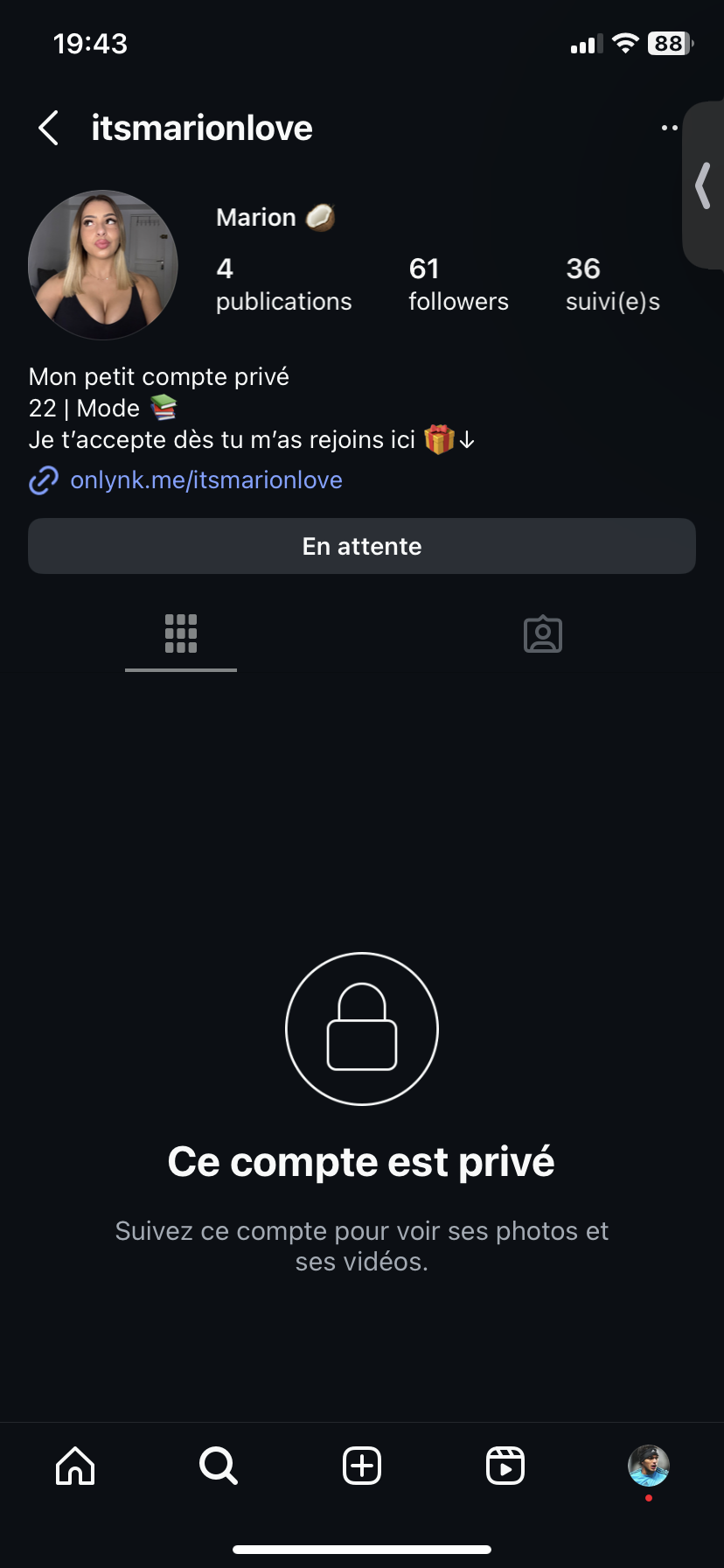Open the three-dot options menu
Viewport: 724px width, 1568px height.
pos(669,128)
